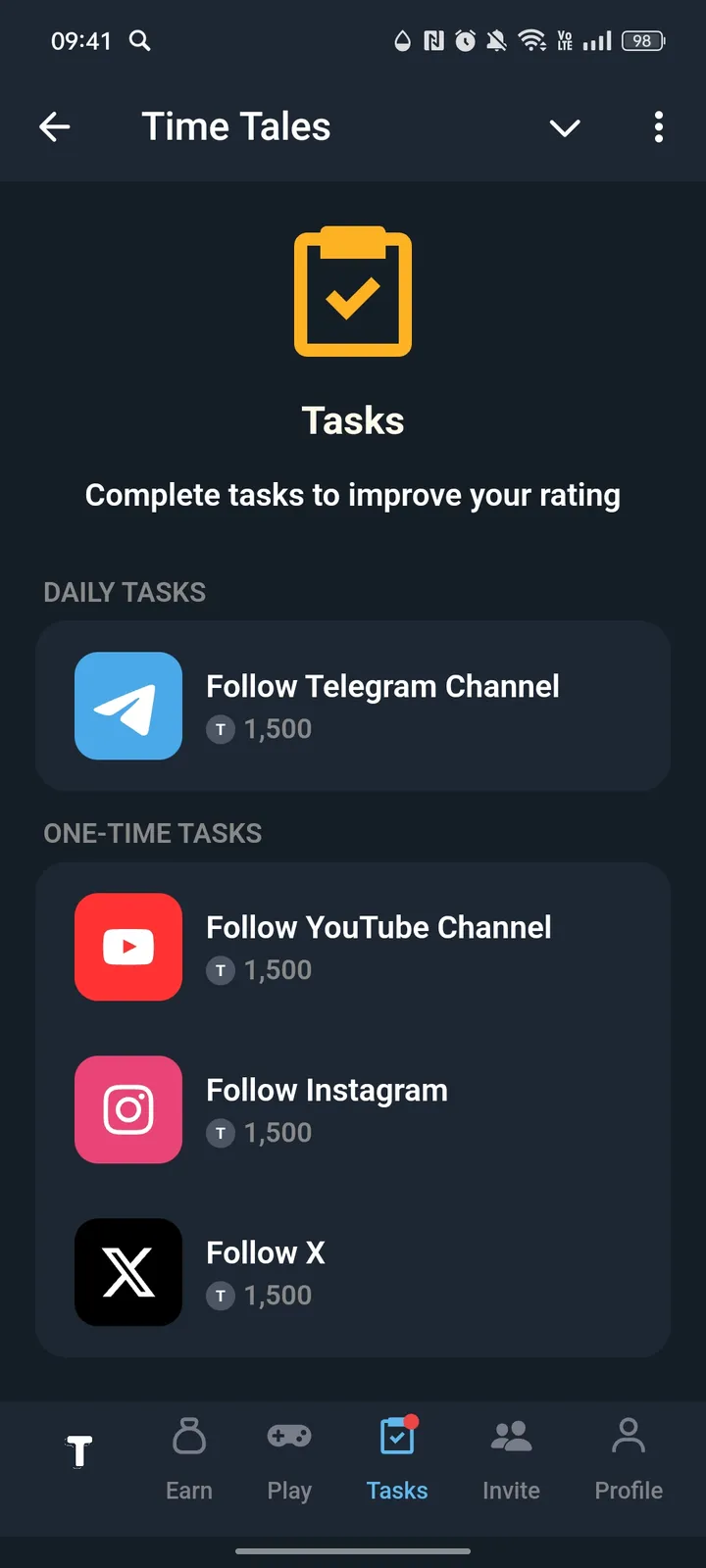
Task: Open the Telegram channel task icon
Action: click(128, 706)
